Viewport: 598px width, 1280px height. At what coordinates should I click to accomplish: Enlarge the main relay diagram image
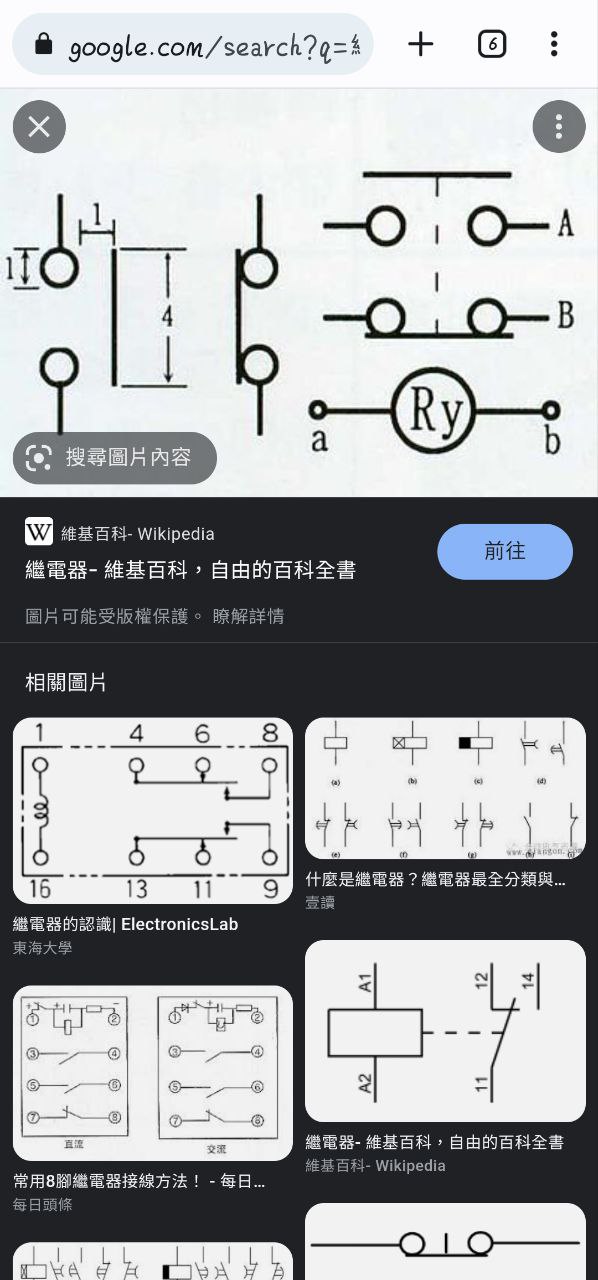(x=299, y=292)
